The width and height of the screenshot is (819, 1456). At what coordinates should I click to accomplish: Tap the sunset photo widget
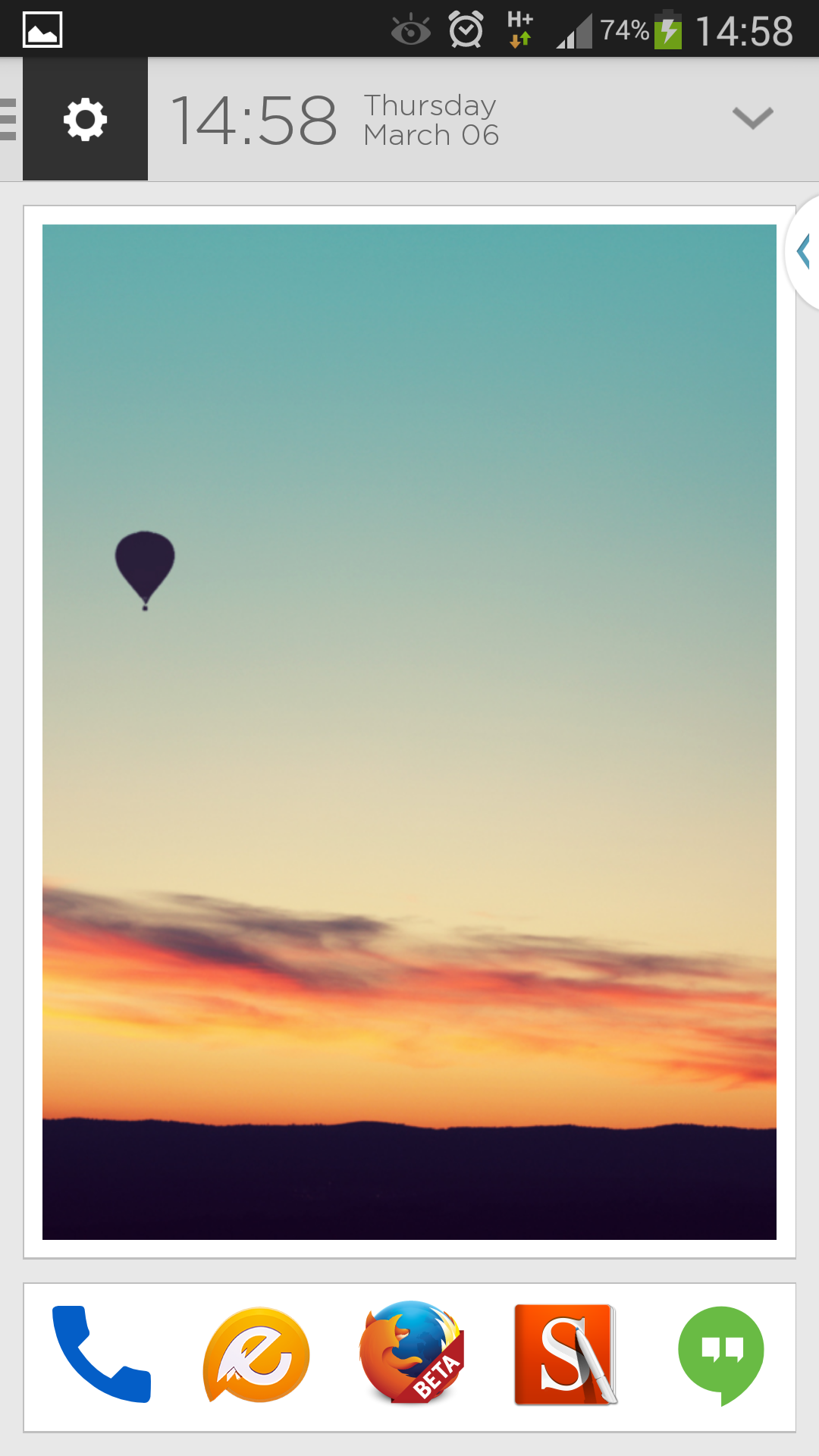pos(409,758)
